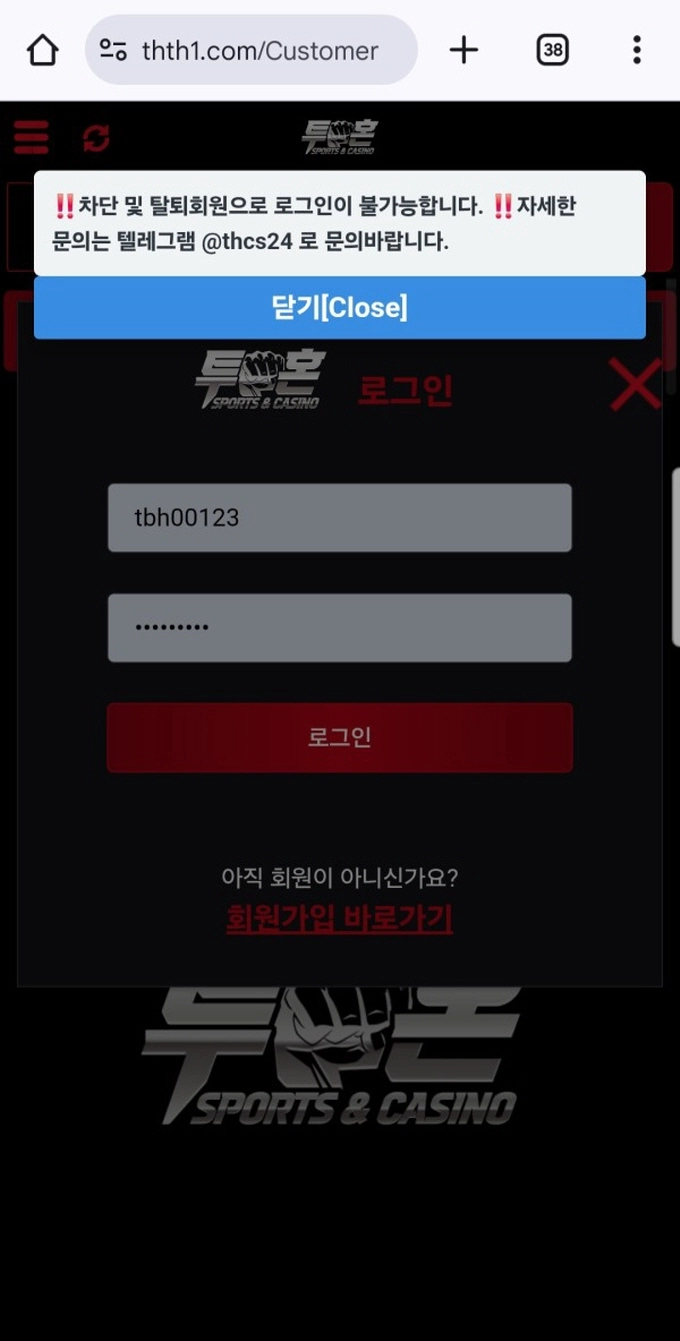
Task: Go to the browser home page
Action: [x=42, y=50]
